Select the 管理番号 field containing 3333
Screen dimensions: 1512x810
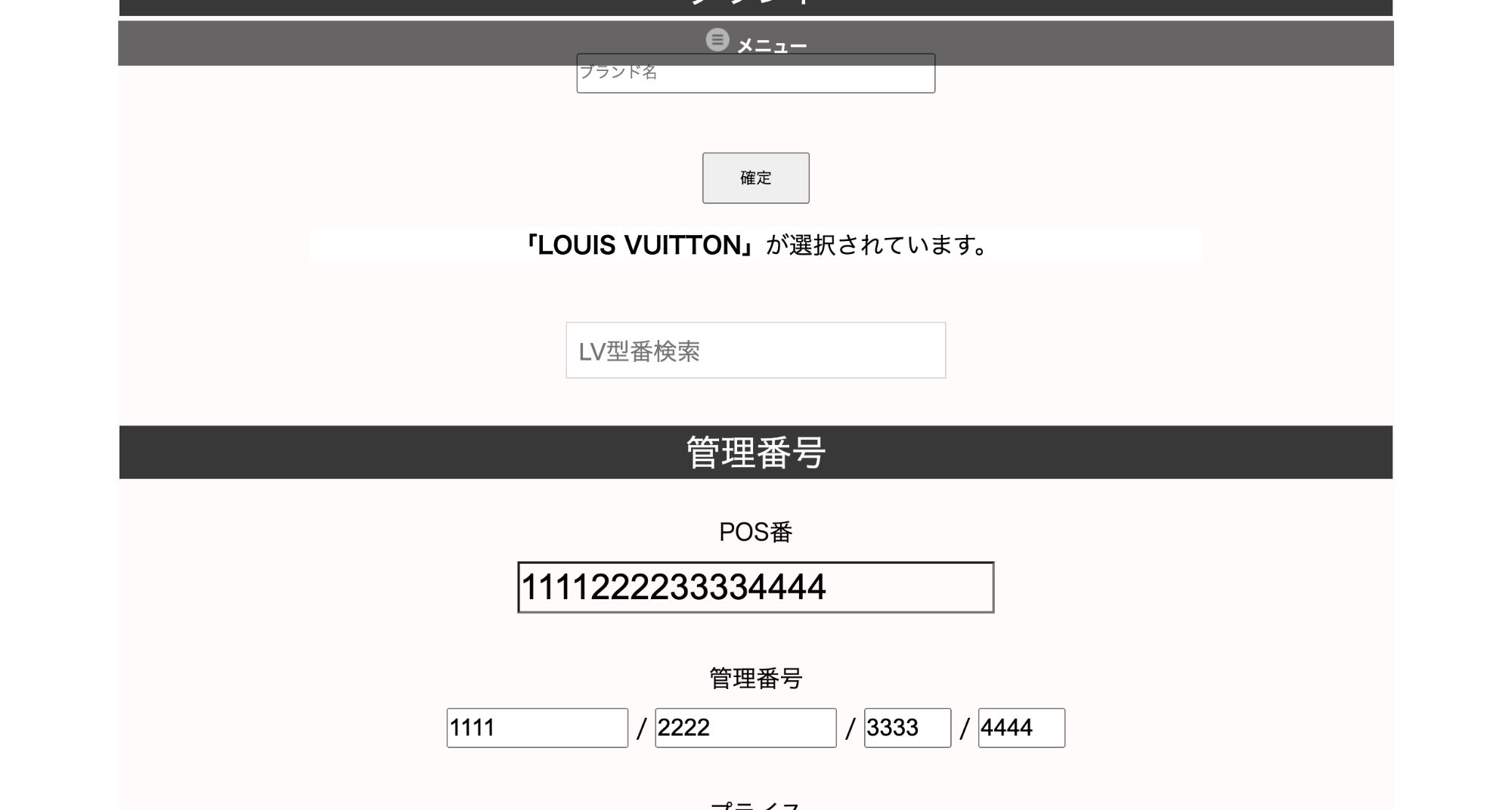tap(907, 728)
